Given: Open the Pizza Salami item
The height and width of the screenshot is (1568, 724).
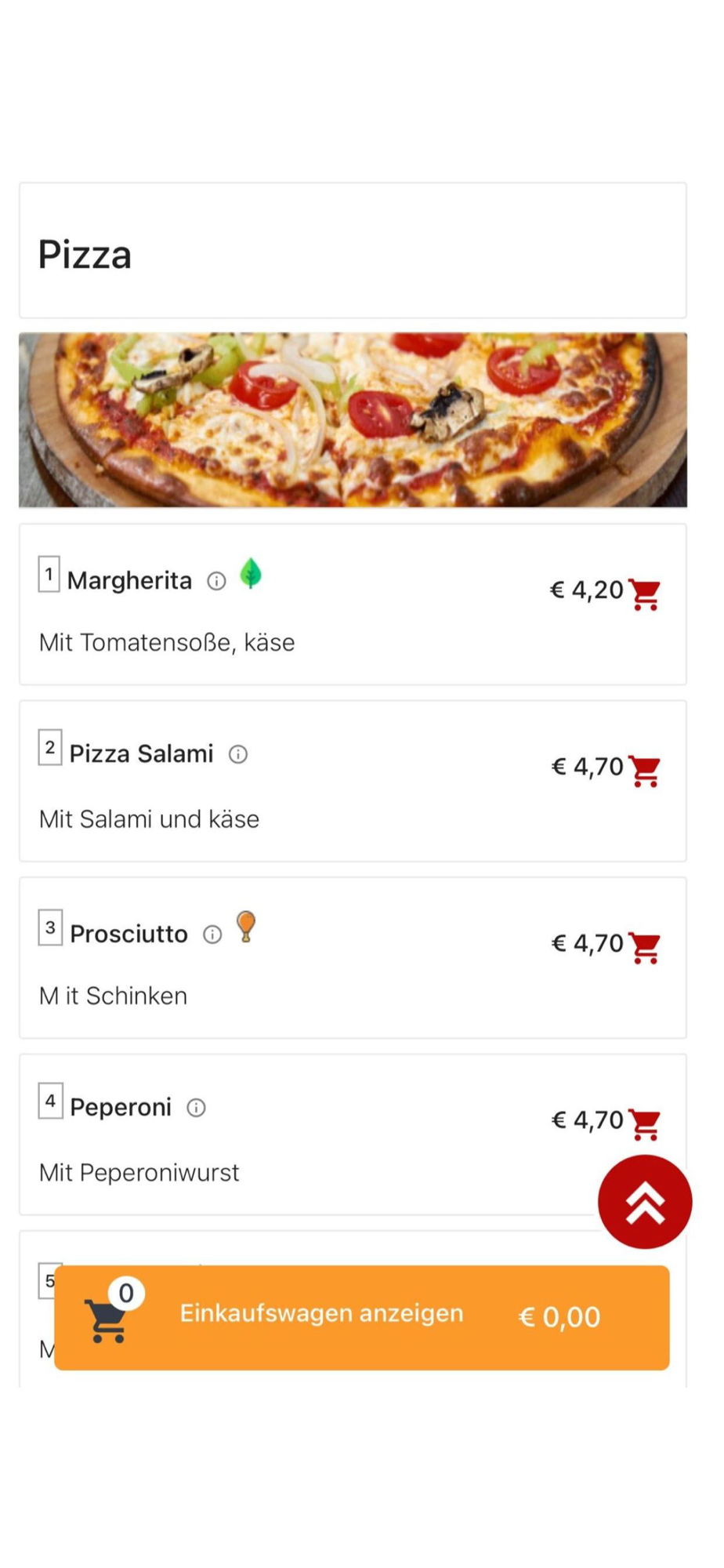Looking at the screenshot, I should (142, 754).
